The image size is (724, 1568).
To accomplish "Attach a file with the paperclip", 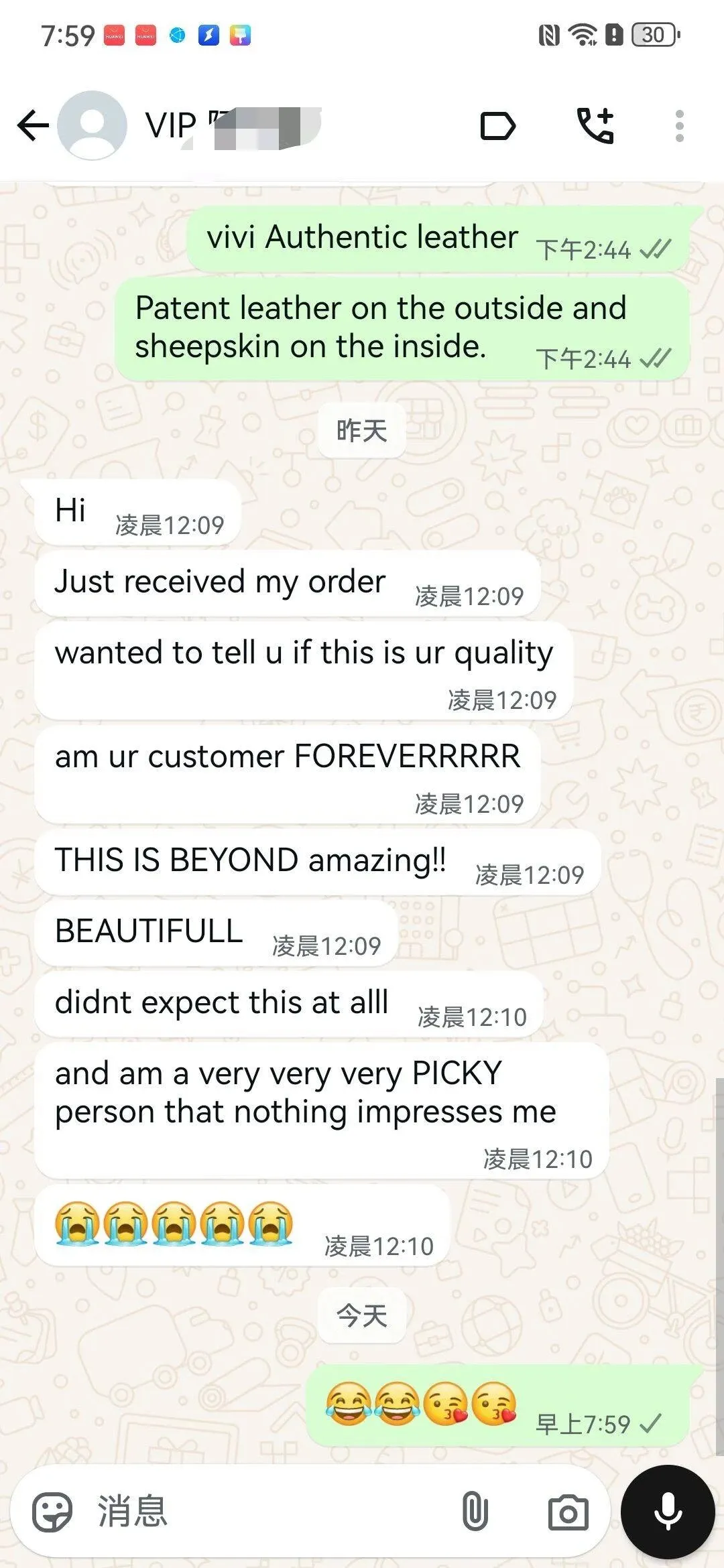I will (475, 1512).
